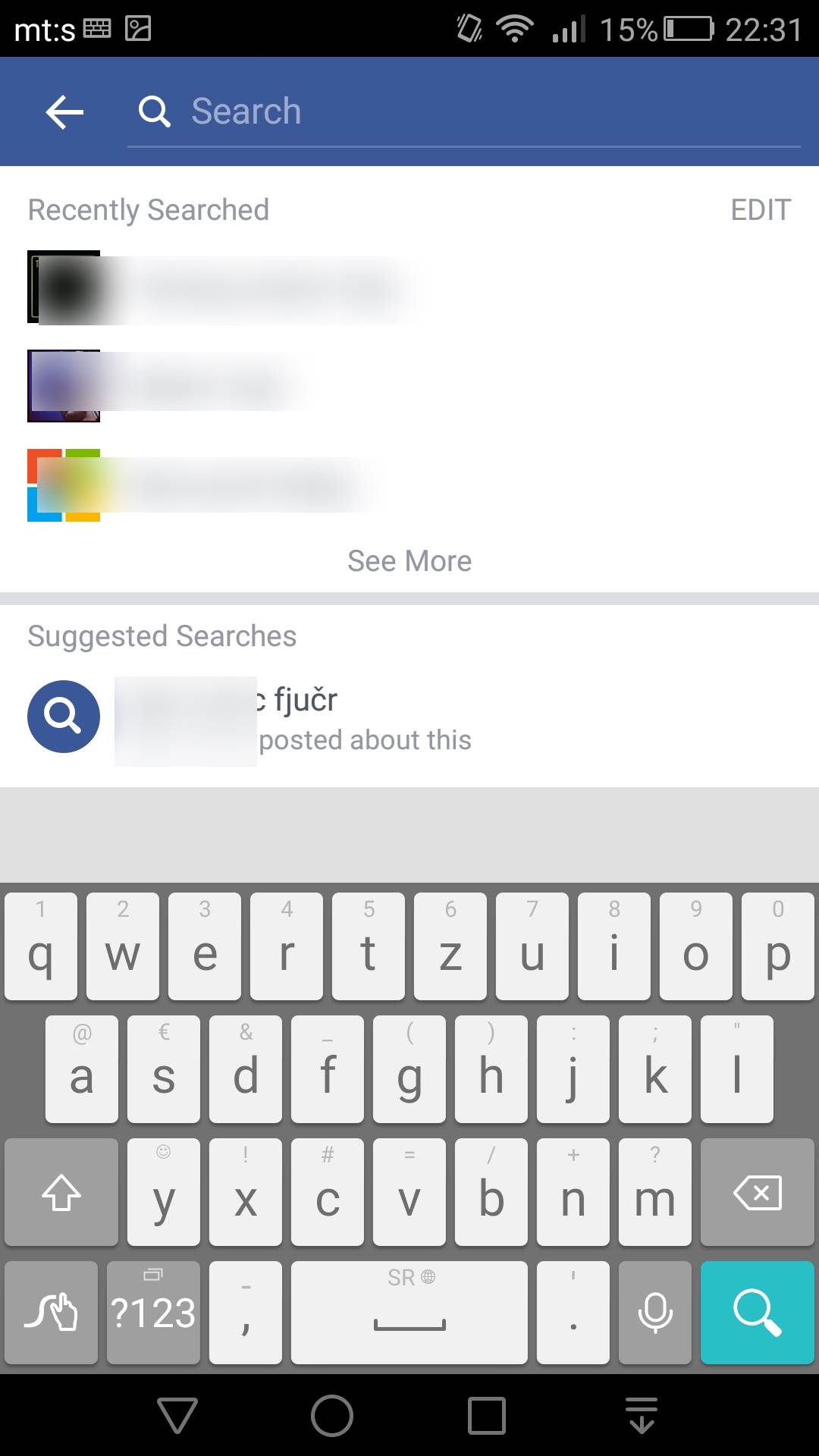Enable voice input with the microphone key

click(654, 1312)
